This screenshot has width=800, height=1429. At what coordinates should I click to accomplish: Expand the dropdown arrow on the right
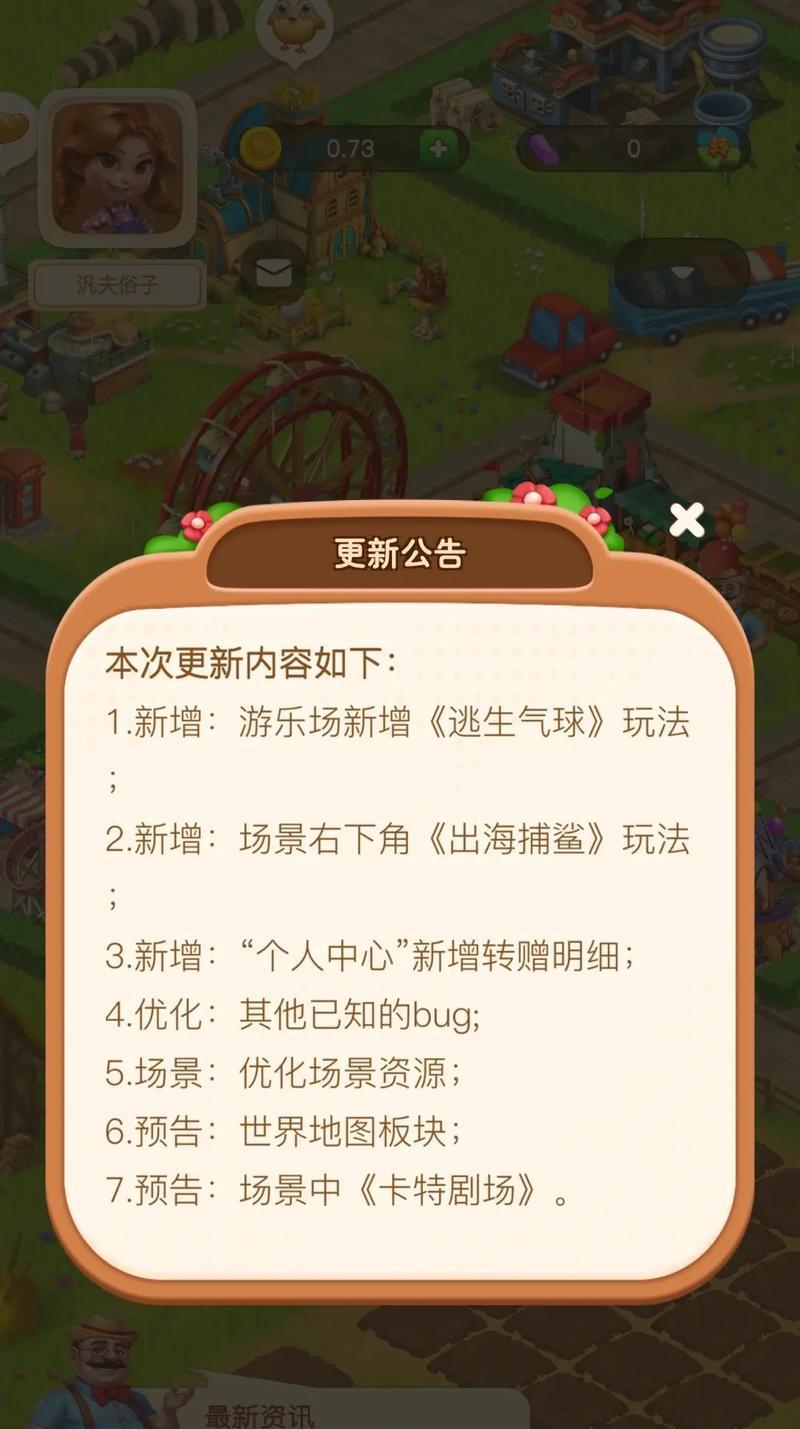click(x=683, y=272)
